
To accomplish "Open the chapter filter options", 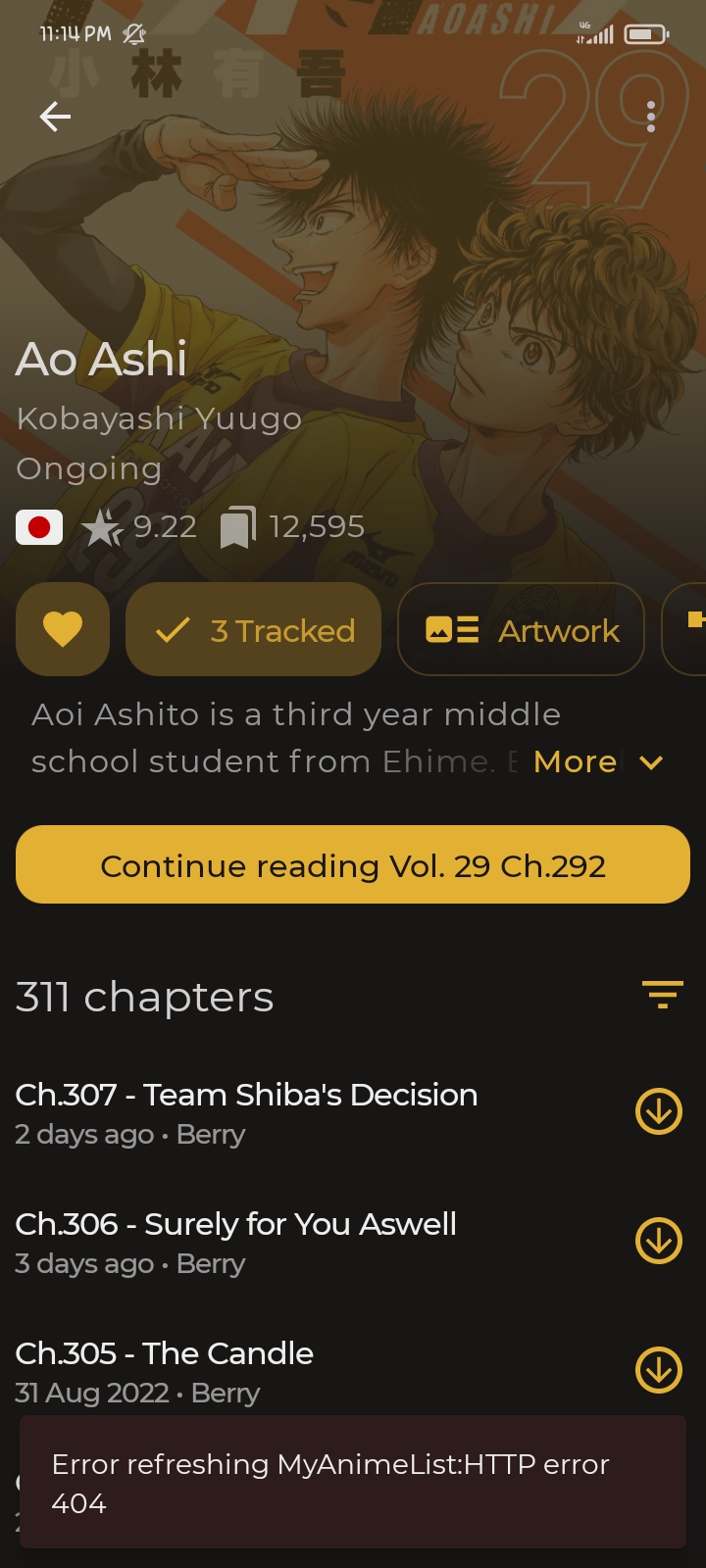I will [663, 995].
